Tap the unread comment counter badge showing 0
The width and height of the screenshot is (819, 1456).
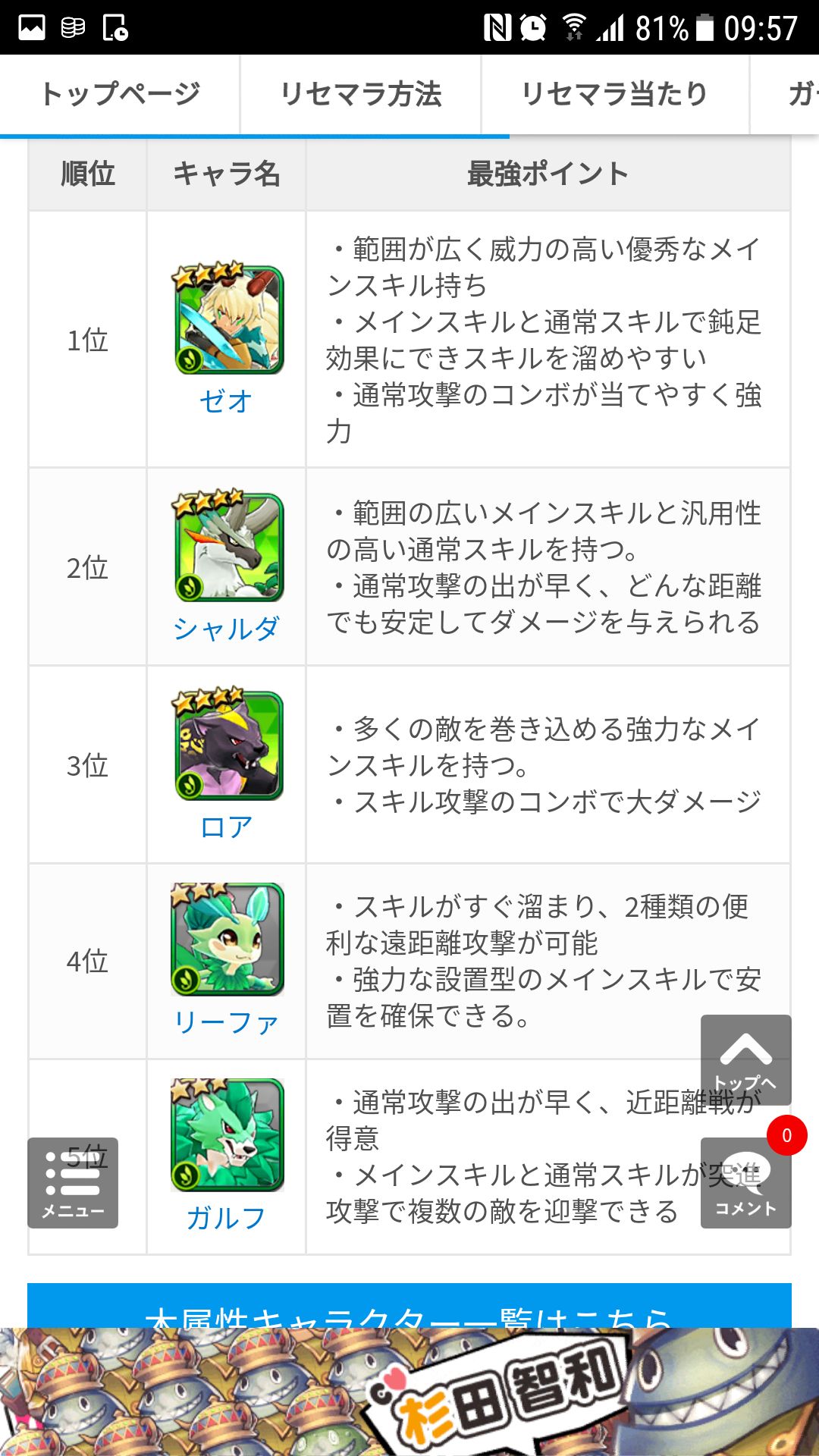[x=786, y=1136]
